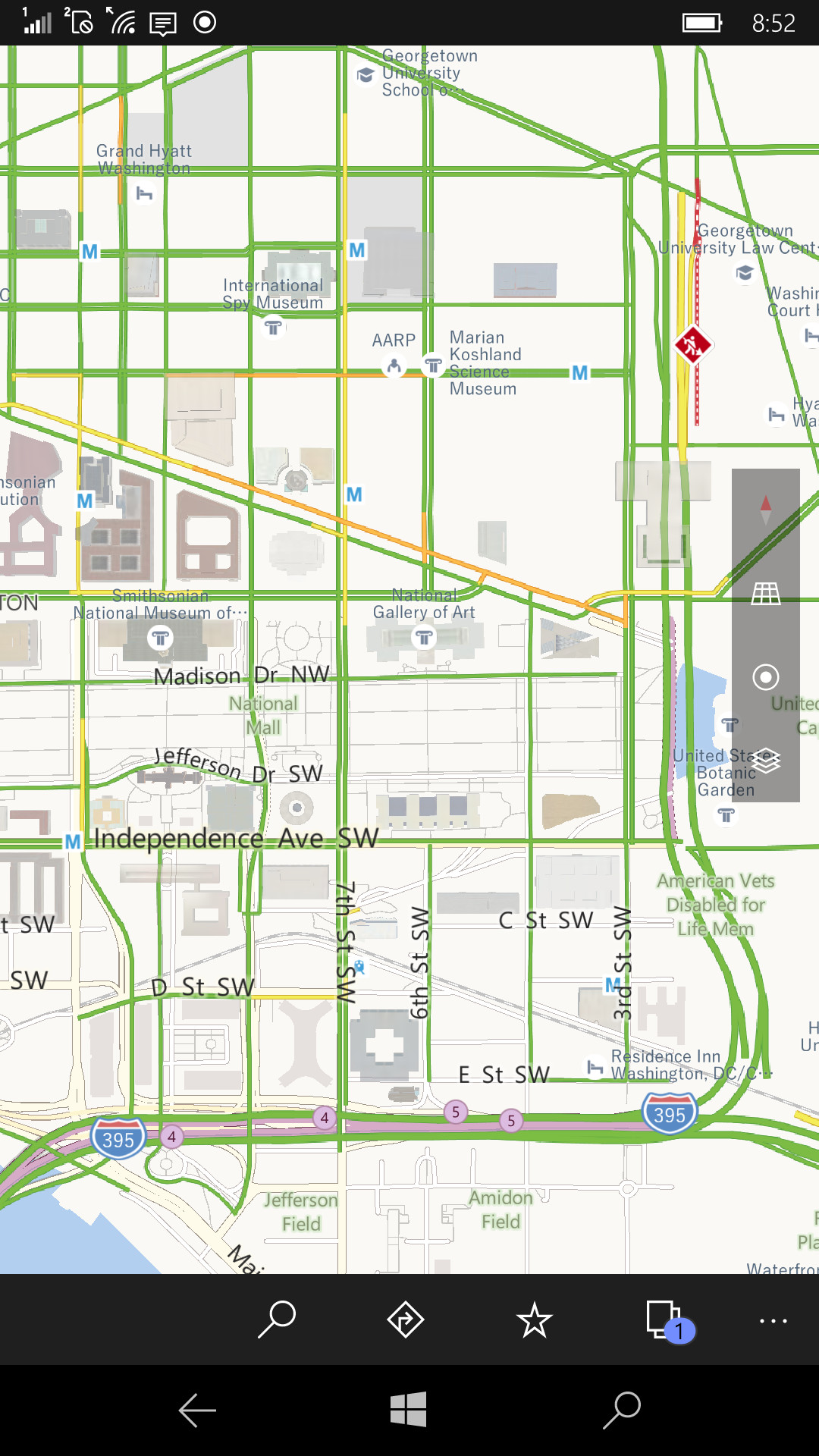819x1456 pixels.
Task: Select Residence Inn Washington hotel pin
Action: 596,1068
